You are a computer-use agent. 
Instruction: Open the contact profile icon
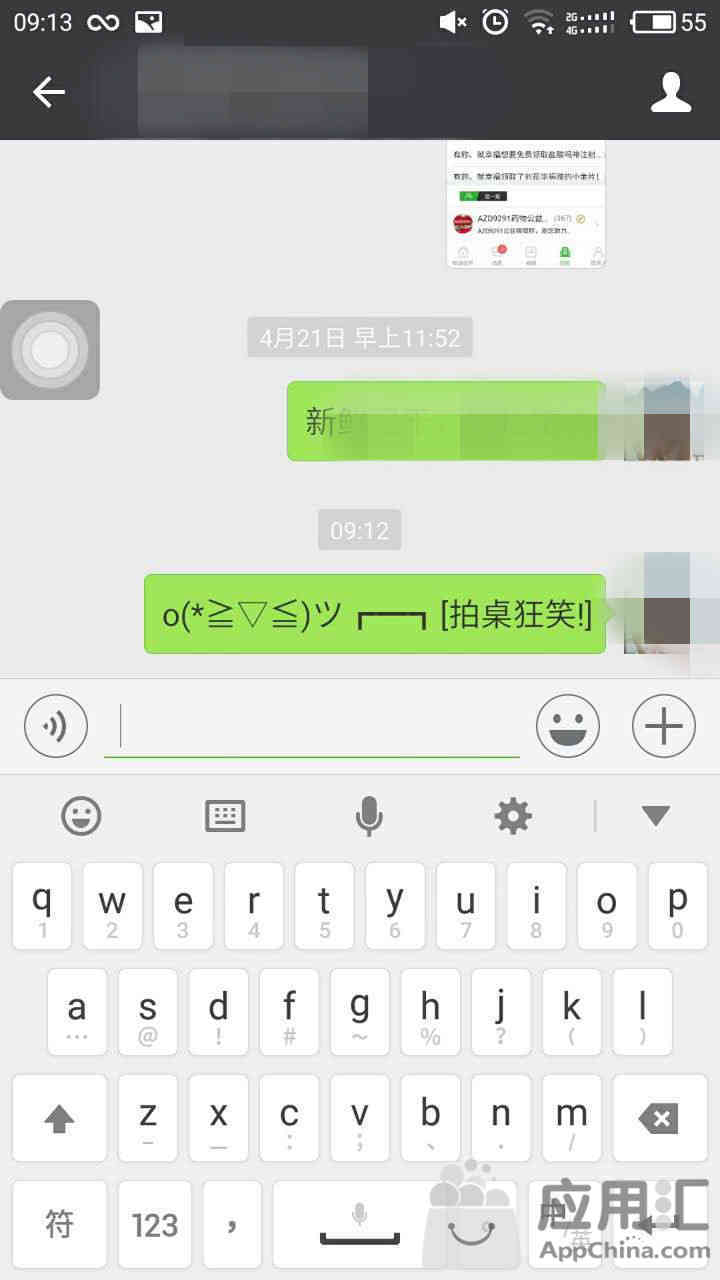tap(671, 92)
